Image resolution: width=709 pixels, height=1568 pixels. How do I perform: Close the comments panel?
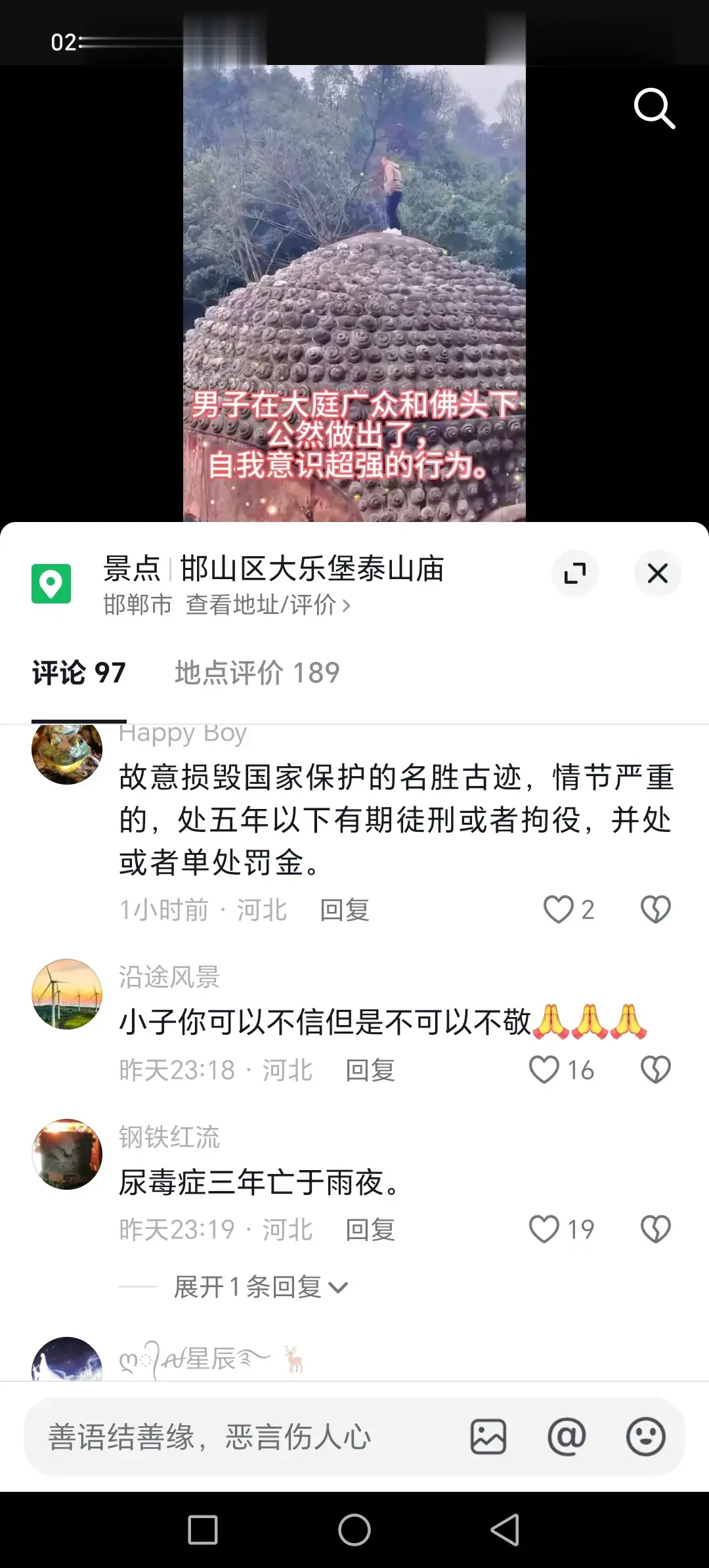pos(657,573)
